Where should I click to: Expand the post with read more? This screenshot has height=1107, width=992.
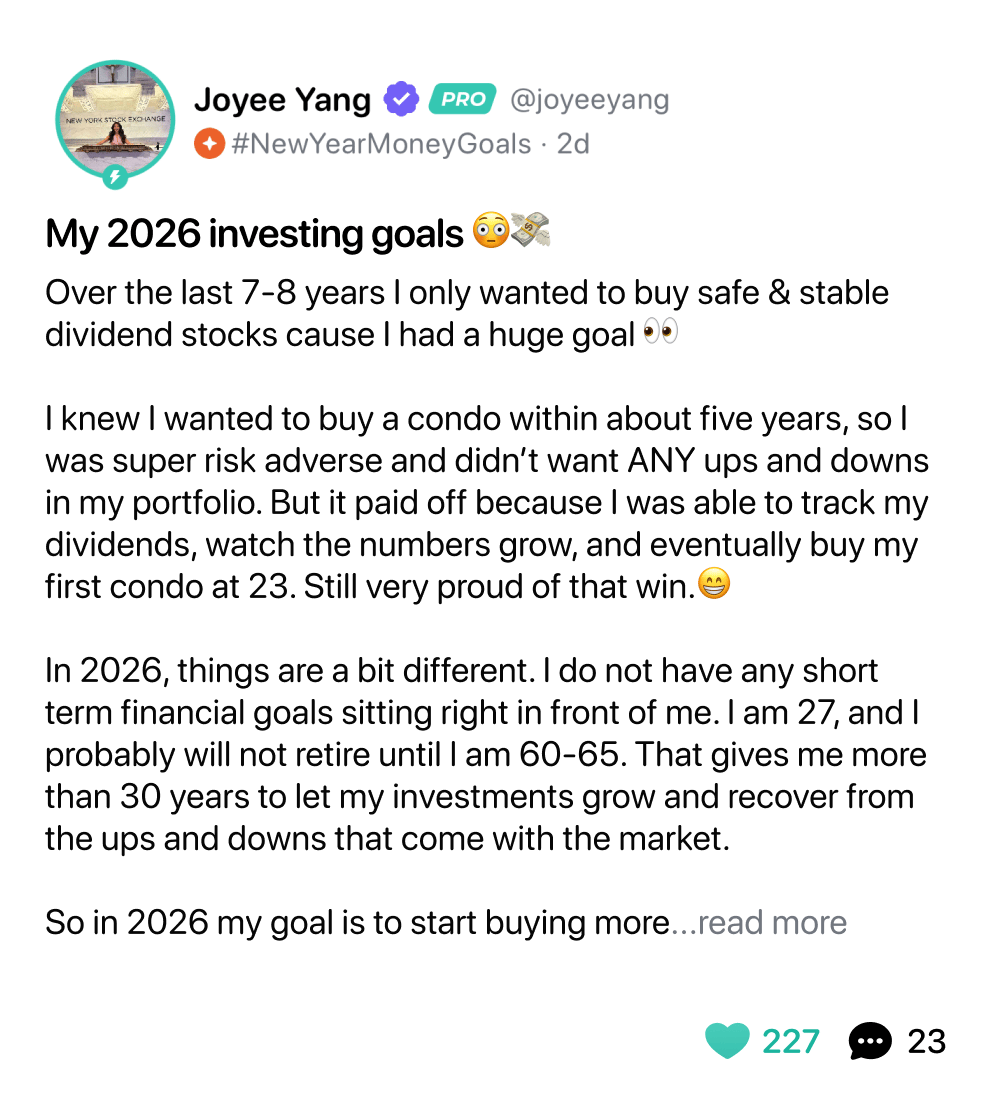click(x=771, y=922)
